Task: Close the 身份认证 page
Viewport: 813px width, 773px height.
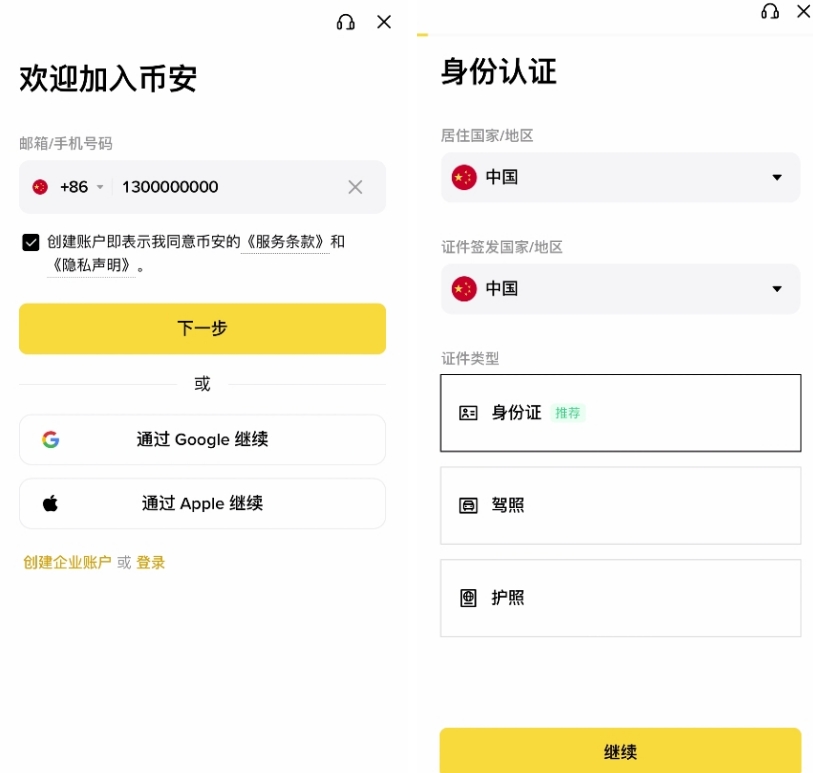Action: pyautogui.click(x=803, y=11)
